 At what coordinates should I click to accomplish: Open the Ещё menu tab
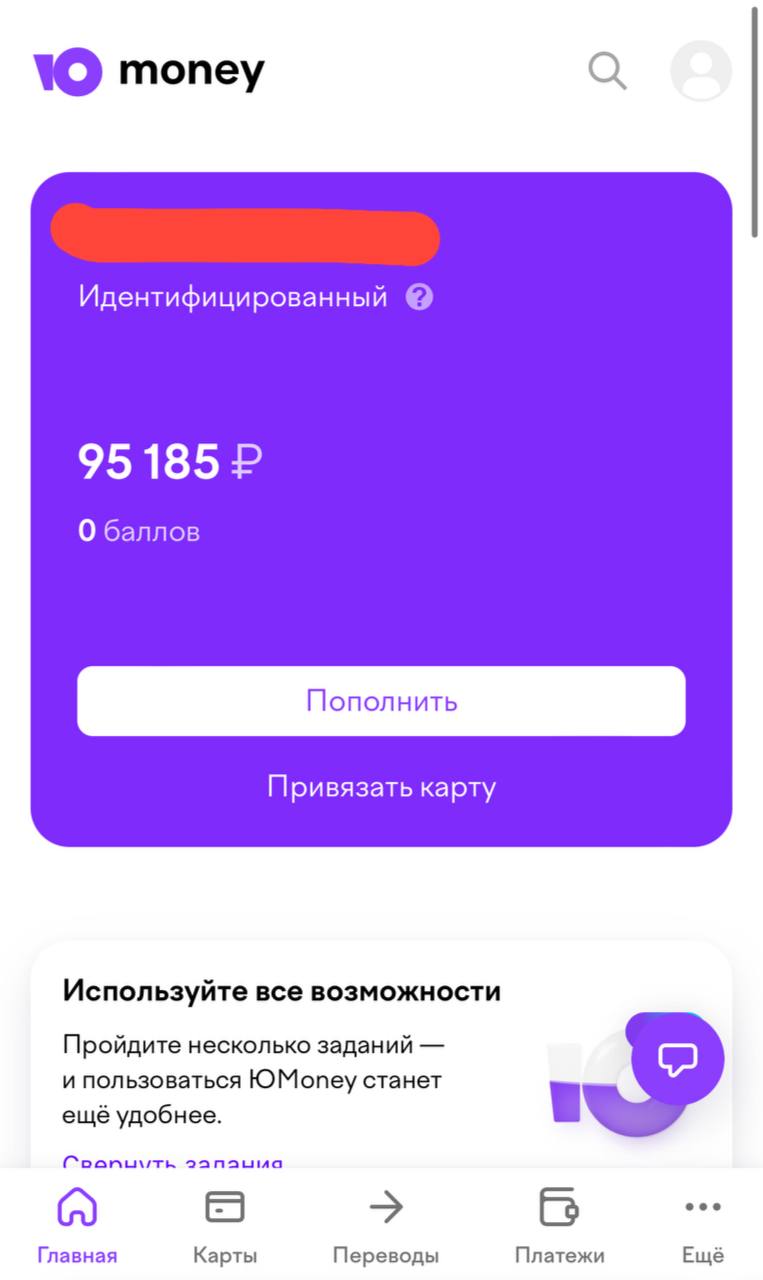click(703, 1225)
